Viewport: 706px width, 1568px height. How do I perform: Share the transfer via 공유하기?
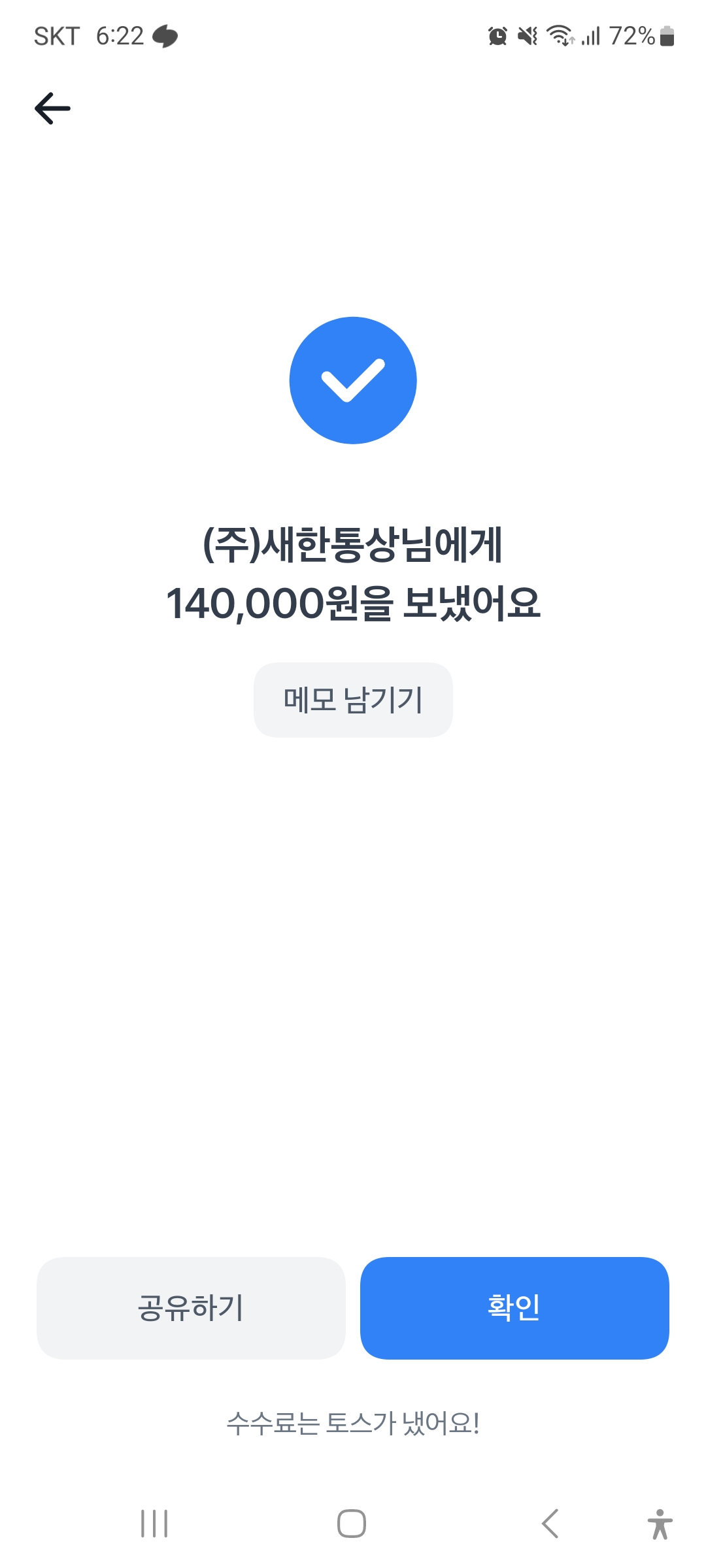coord(191,1308)
